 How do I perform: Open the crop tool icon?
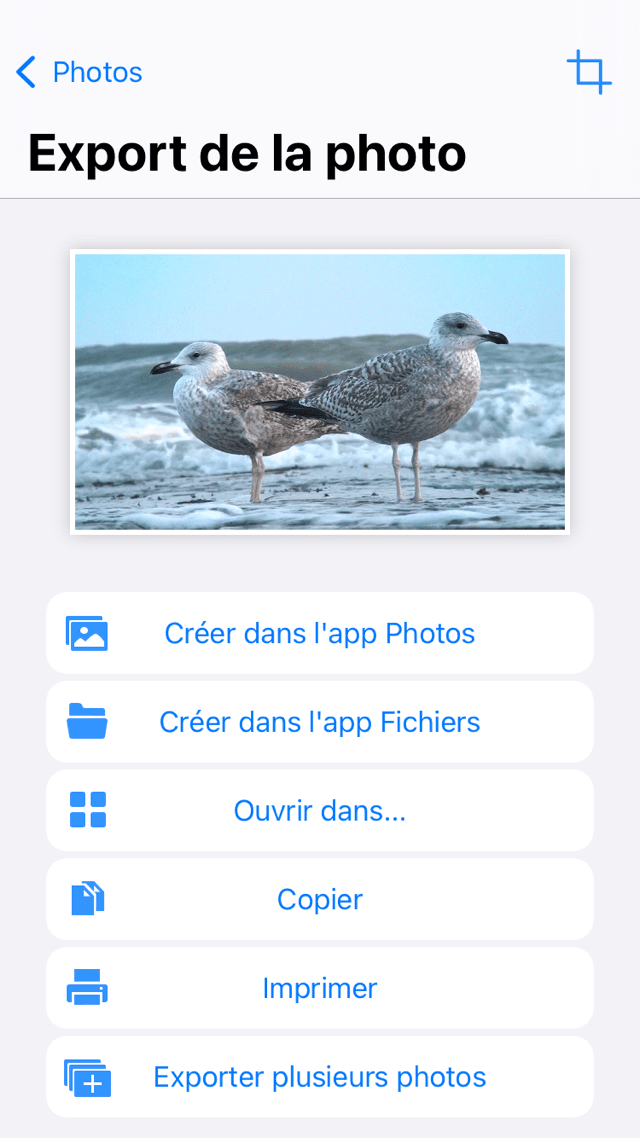click(589, 72)
